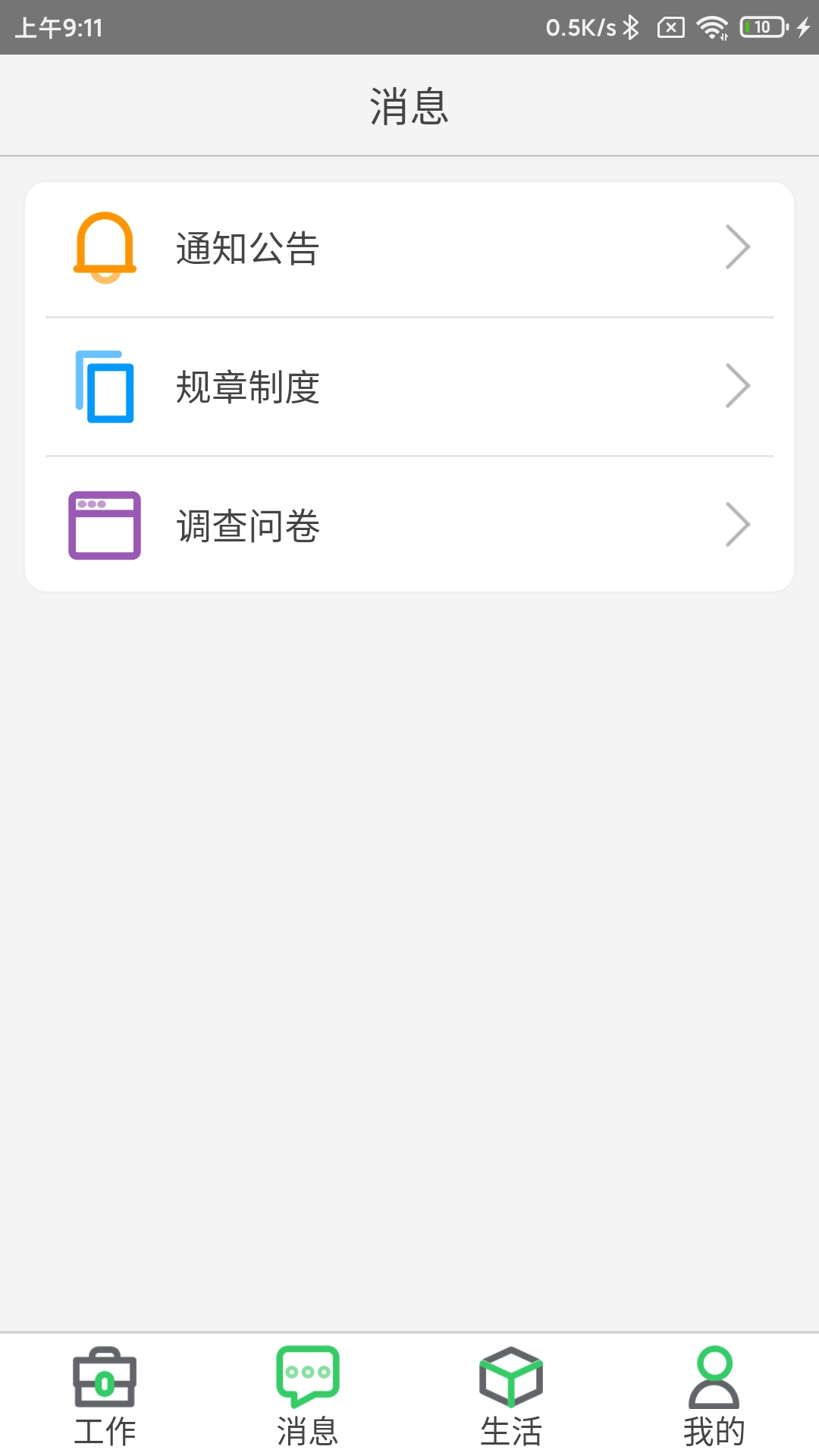Open the 通知公告 notices list
Viewport: 819px width, 1456px height.
(247, 246)
